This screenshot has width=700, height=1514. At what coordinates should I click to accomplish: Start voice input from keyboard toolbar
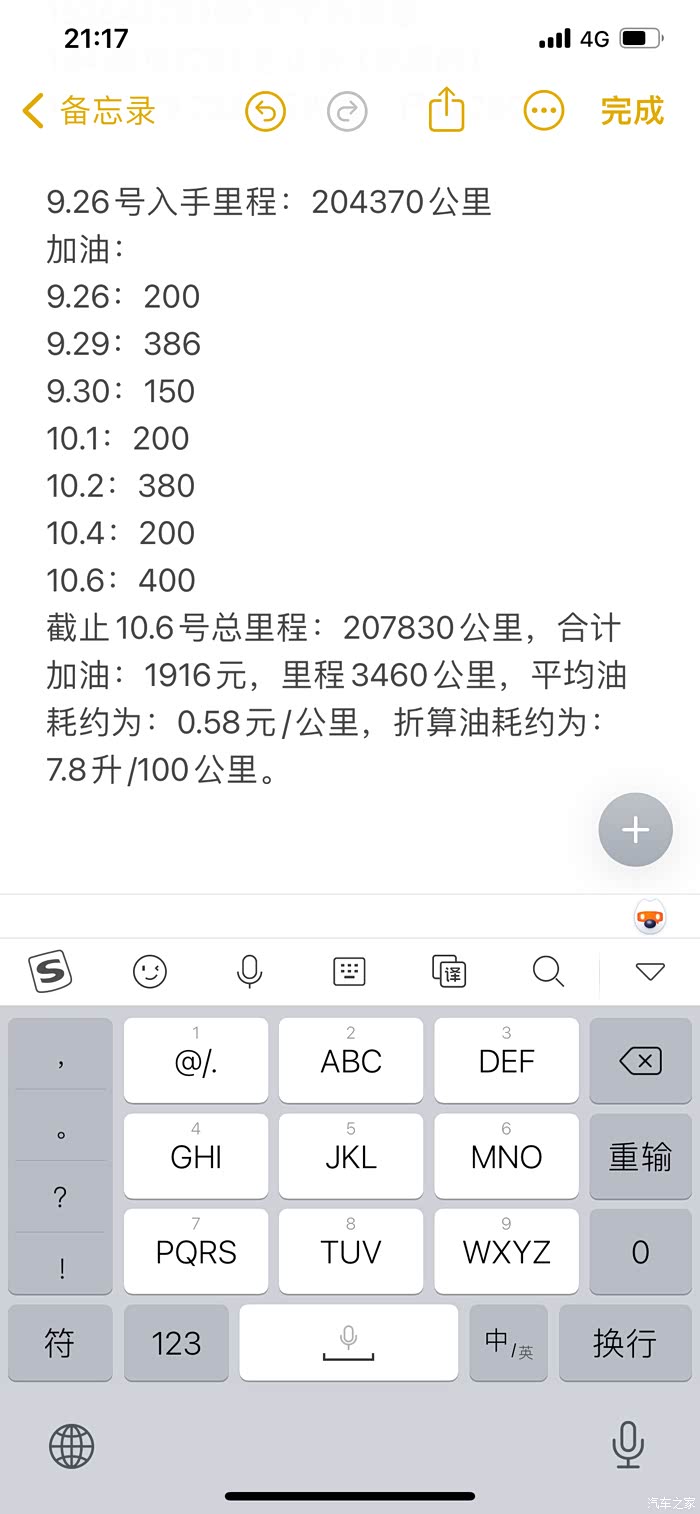pyautogui.click(x=249, y=971)
